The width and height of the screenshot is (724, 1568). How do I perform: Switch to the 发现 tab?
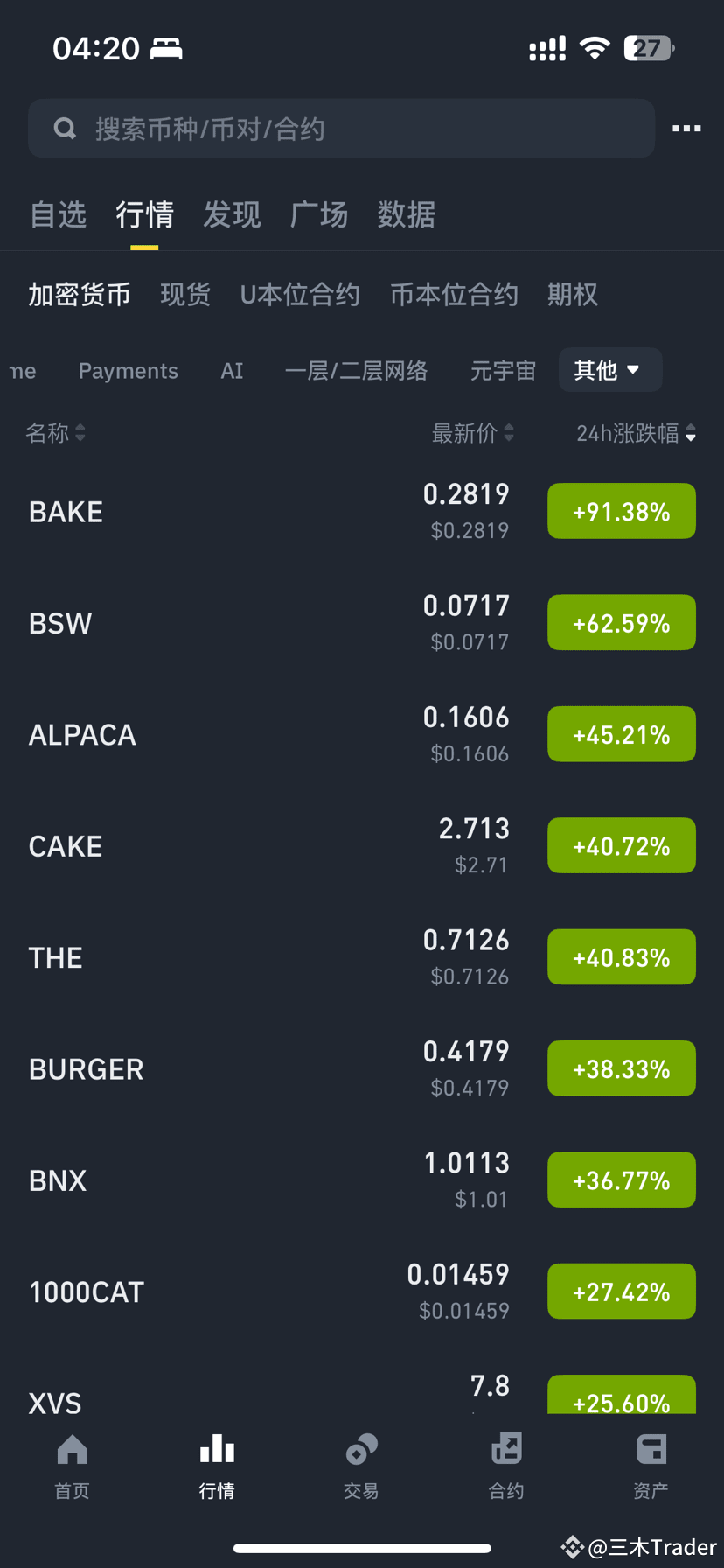(x=232, y=214)
